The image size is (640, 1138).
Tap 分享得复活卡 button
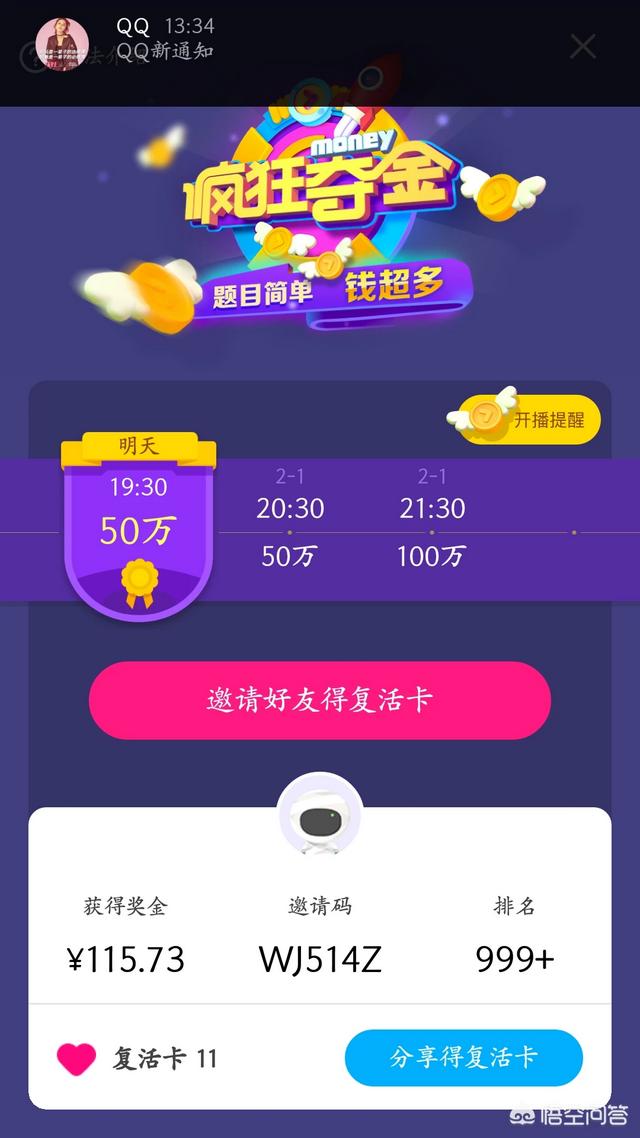pyautogui.click(x=464, y=1057)
